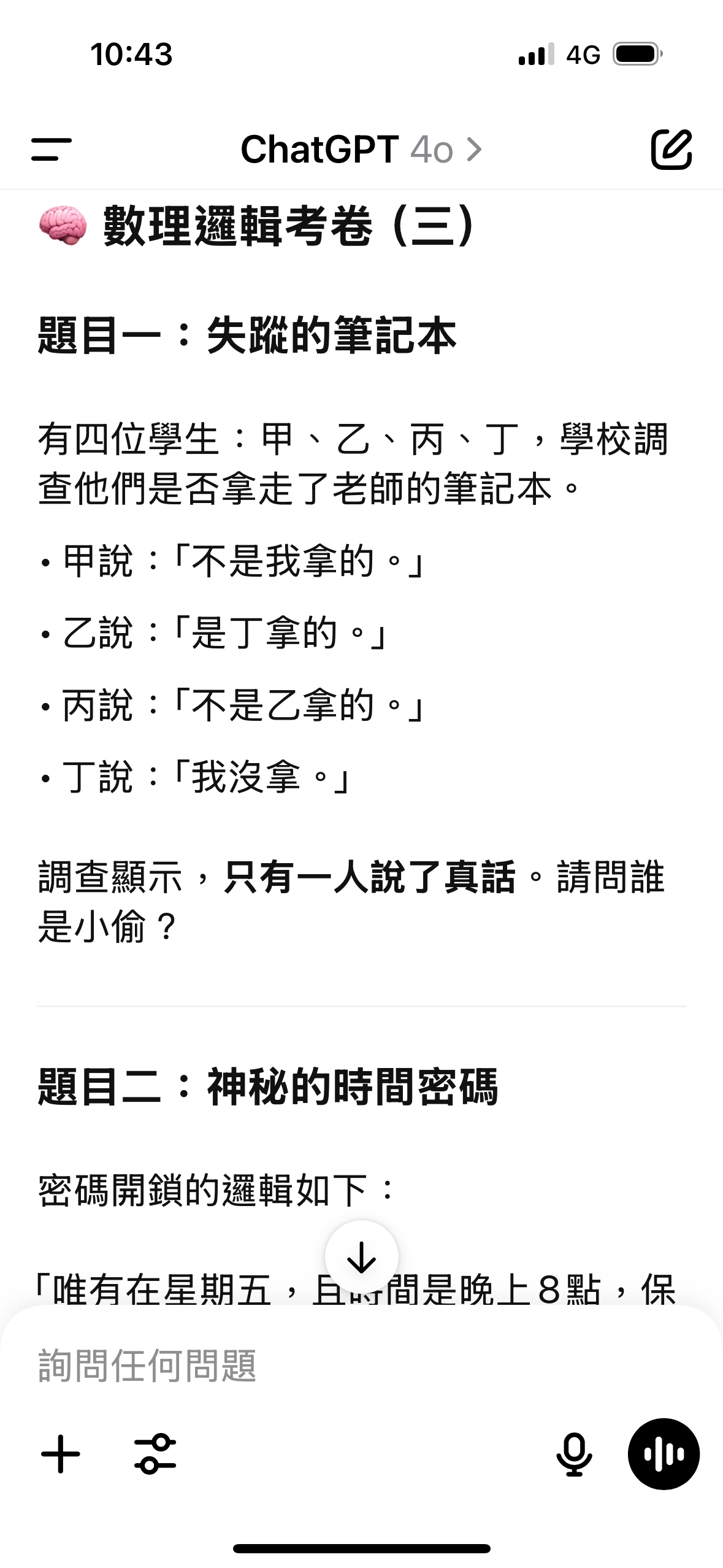Viewport: 723px width, 1568px height.
Task: Add an attachment with the plus icon
Action: 60,1453
